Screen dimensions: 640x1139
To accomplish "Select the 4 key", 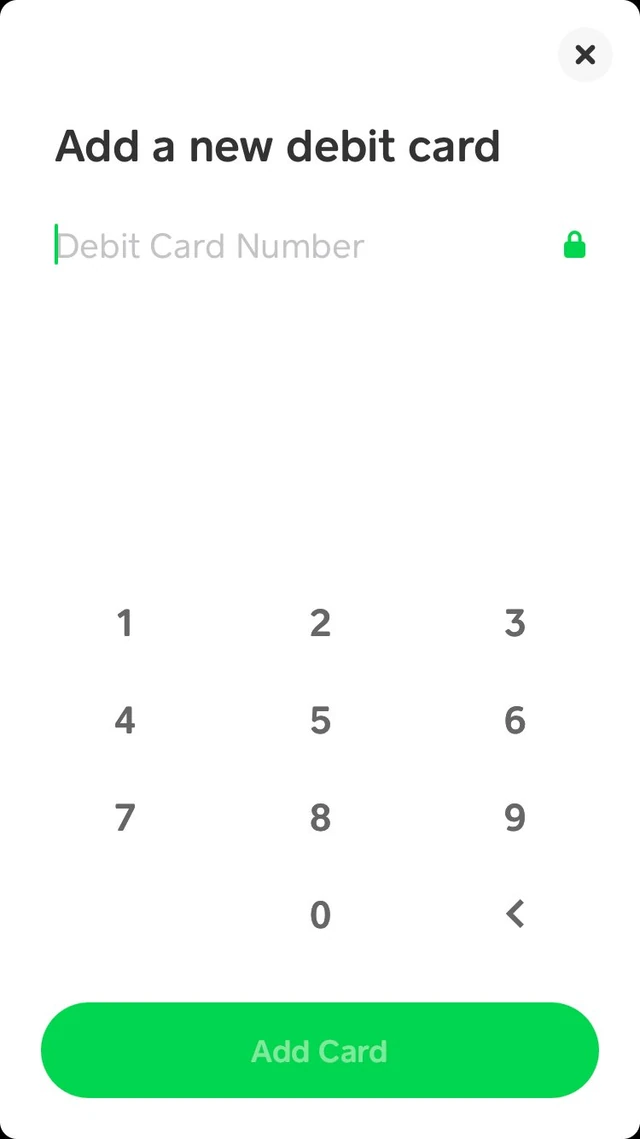I will [x=125, y=720].
